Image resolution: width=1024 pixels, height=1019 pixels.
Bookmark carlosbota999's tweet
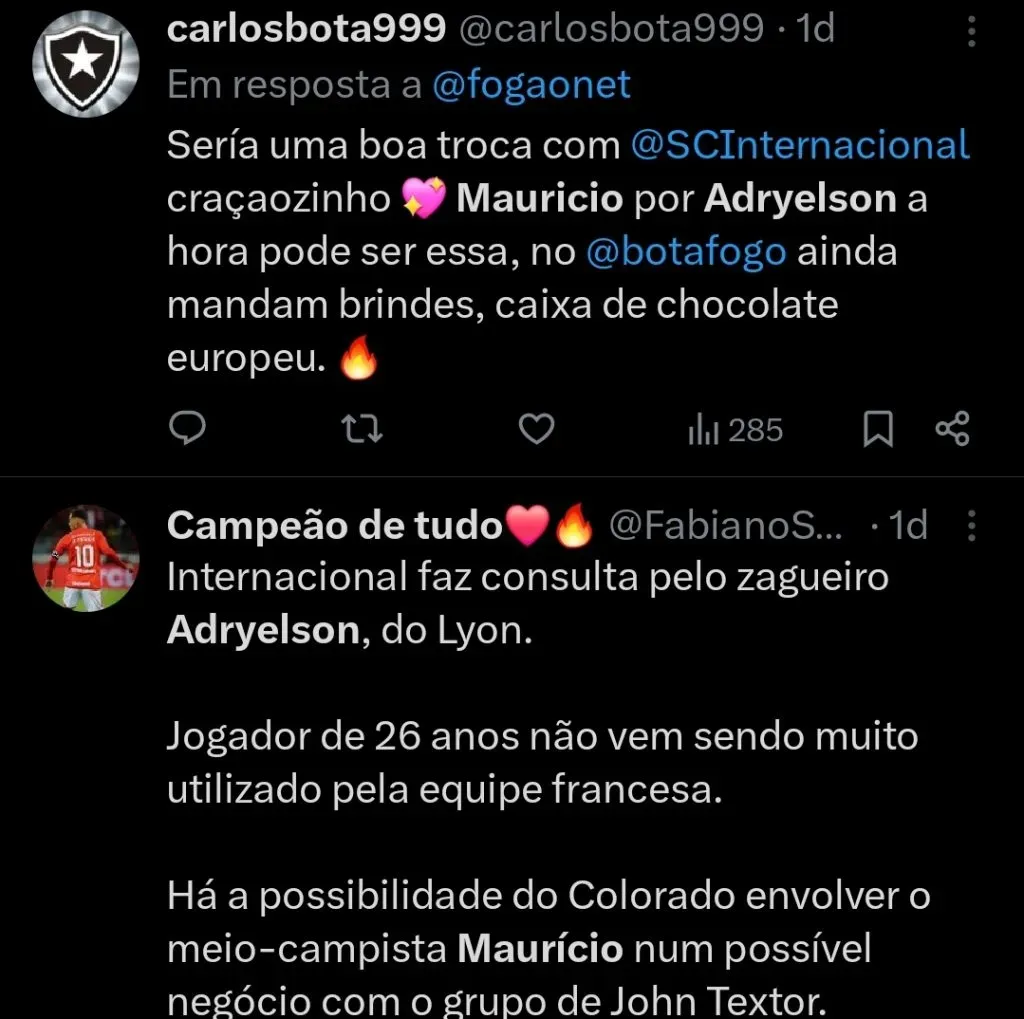(877, 430)
